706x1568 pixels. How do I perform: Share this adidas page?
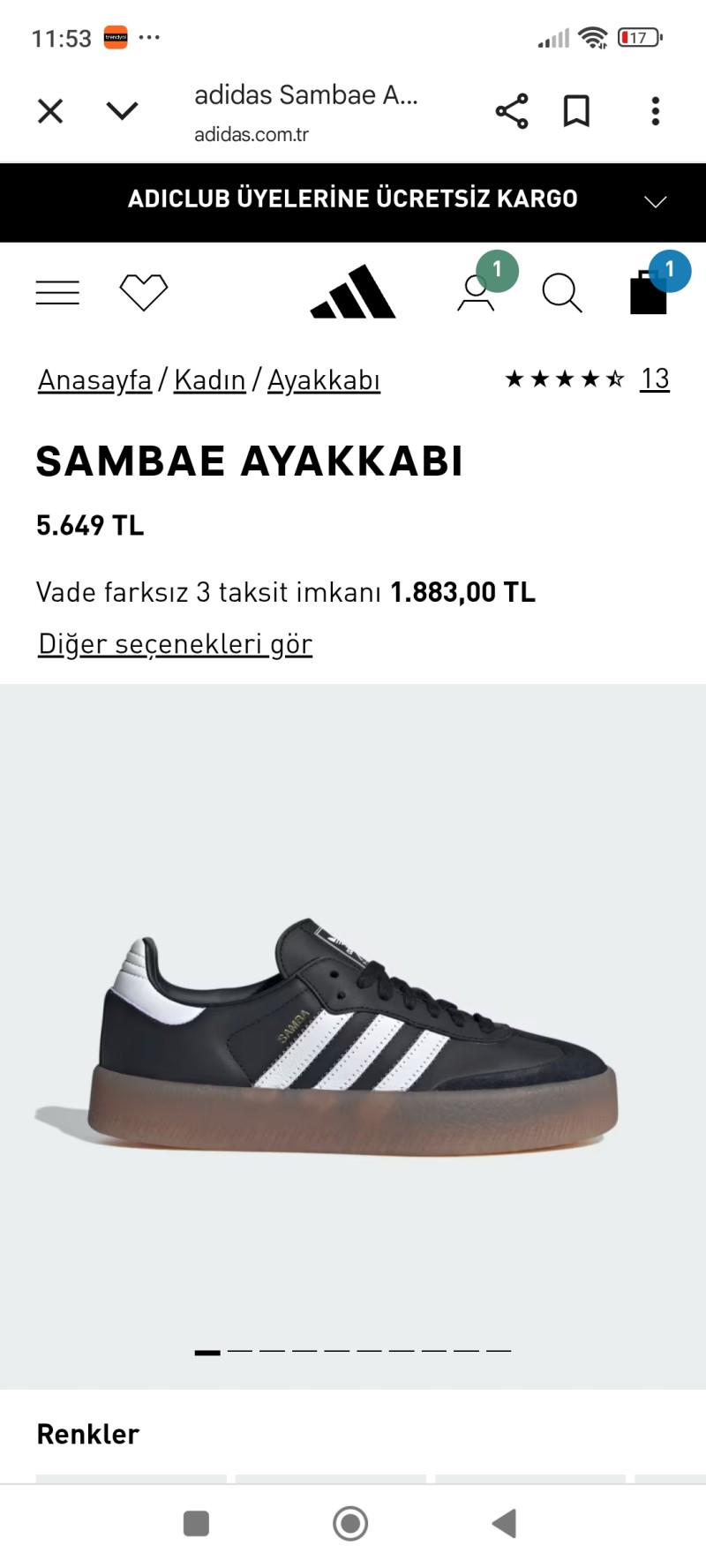point(512,111)
